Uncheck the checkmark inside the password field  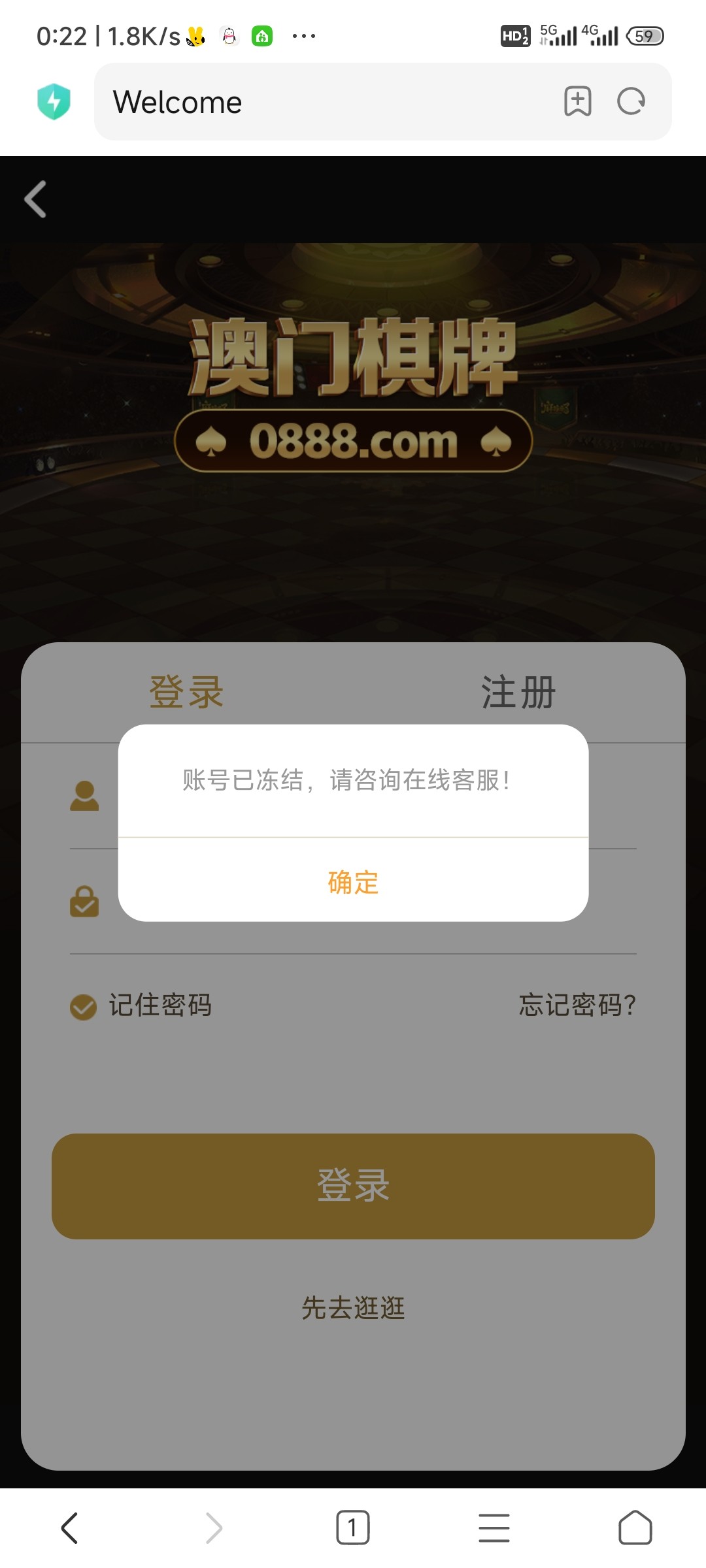(84, 902)
